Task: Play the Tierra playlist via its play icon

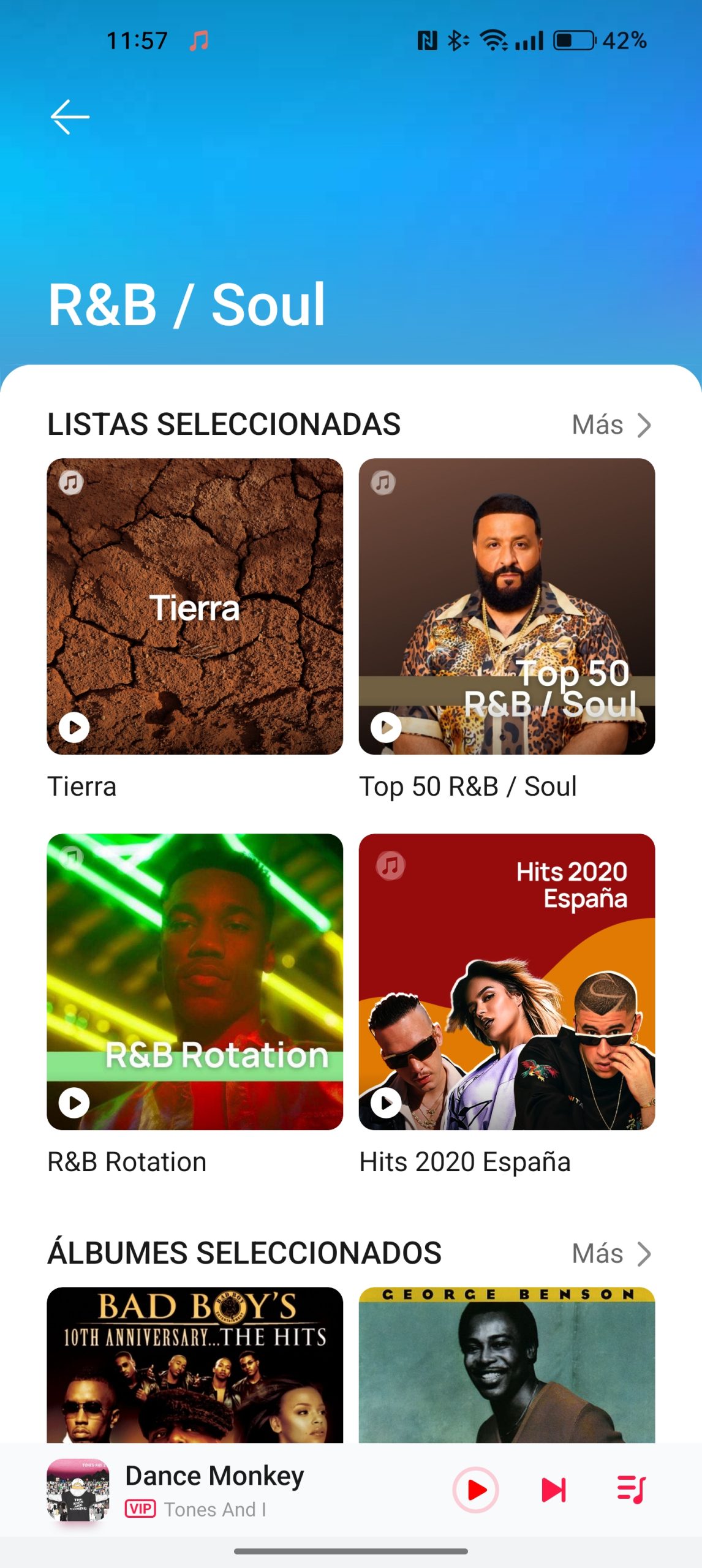Action: pos(74,727)
